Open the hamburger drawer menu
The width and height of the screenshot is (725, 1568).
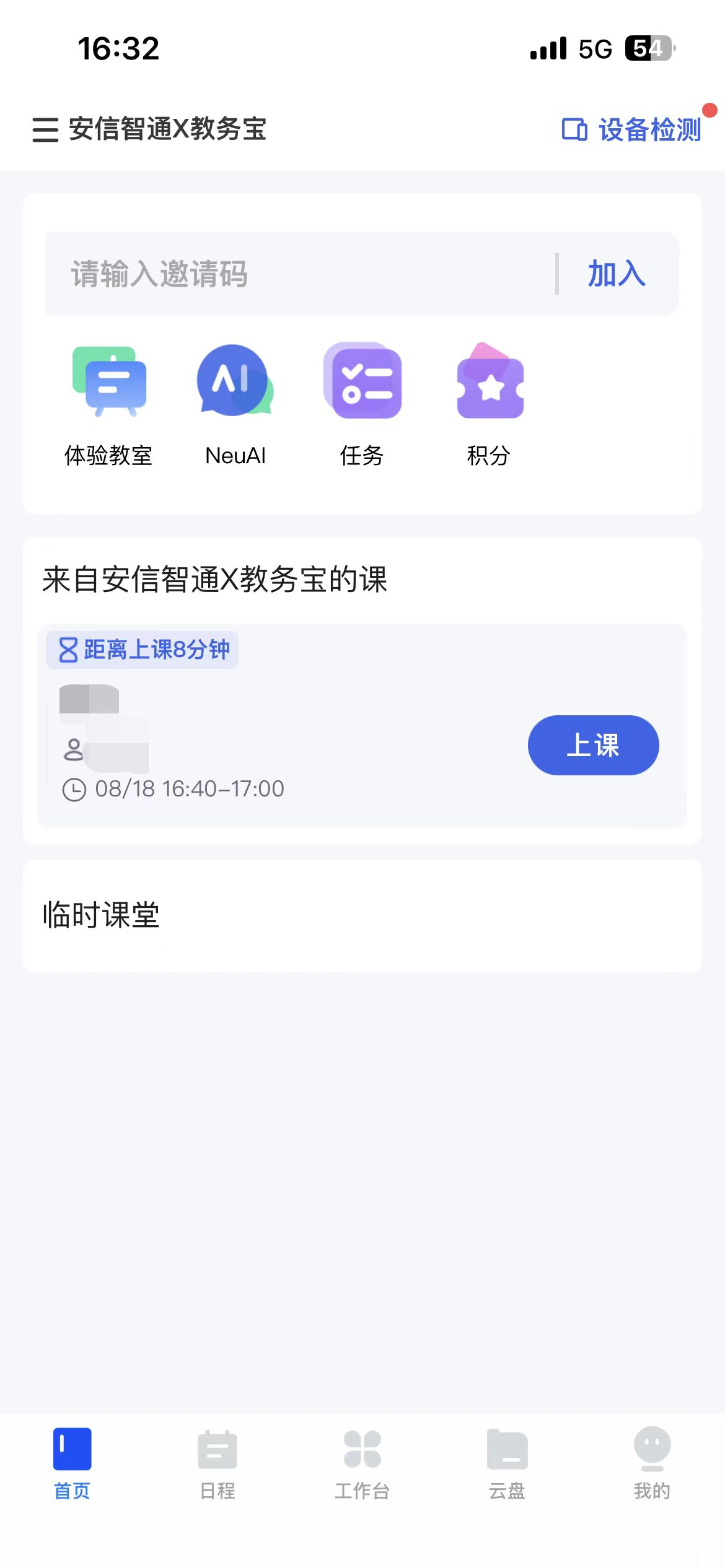point(45,130)
